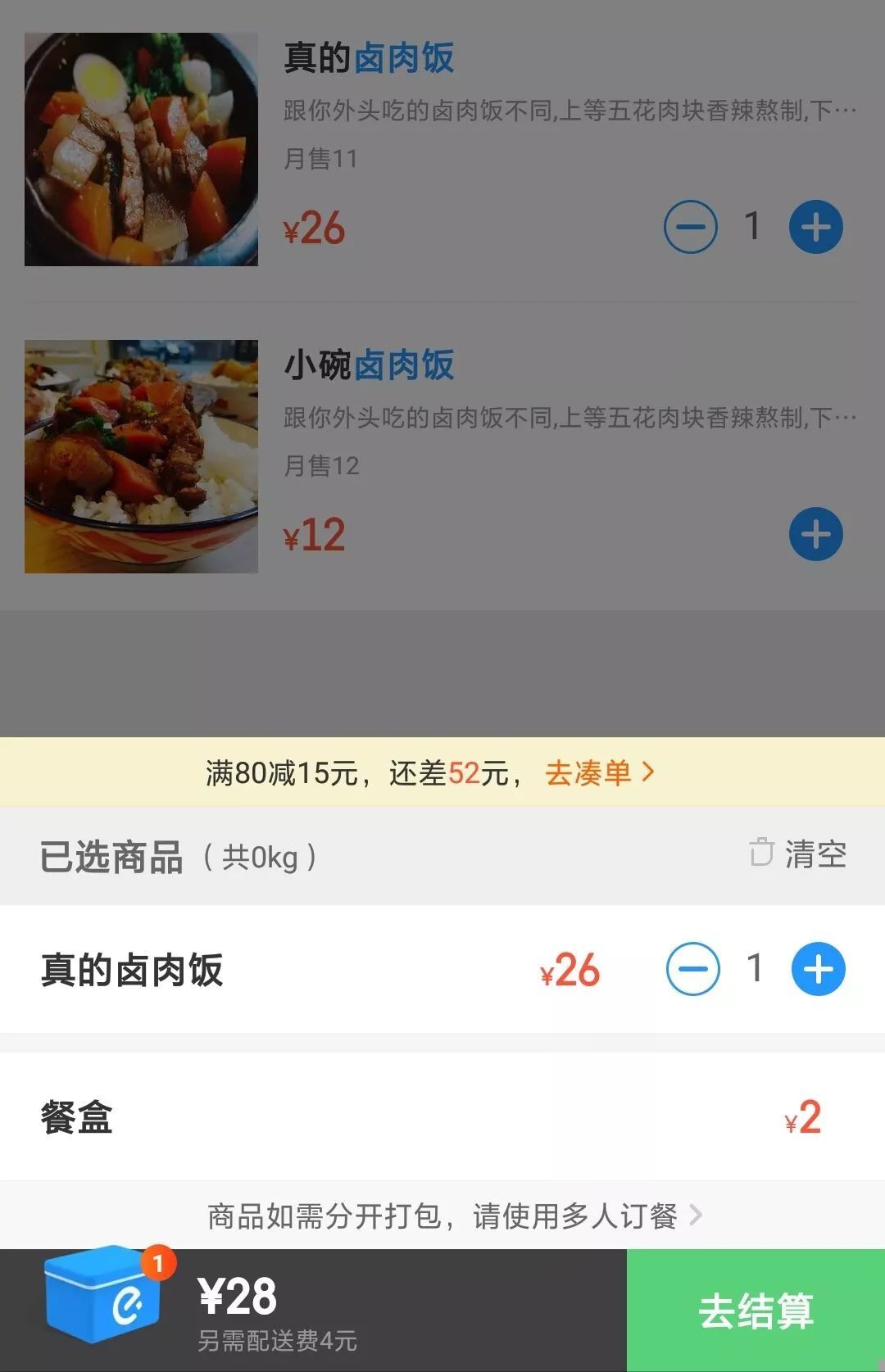Open 去凑单 to add more items
This screenshot has width=885, height=1372.
click(x=599, y=772)
